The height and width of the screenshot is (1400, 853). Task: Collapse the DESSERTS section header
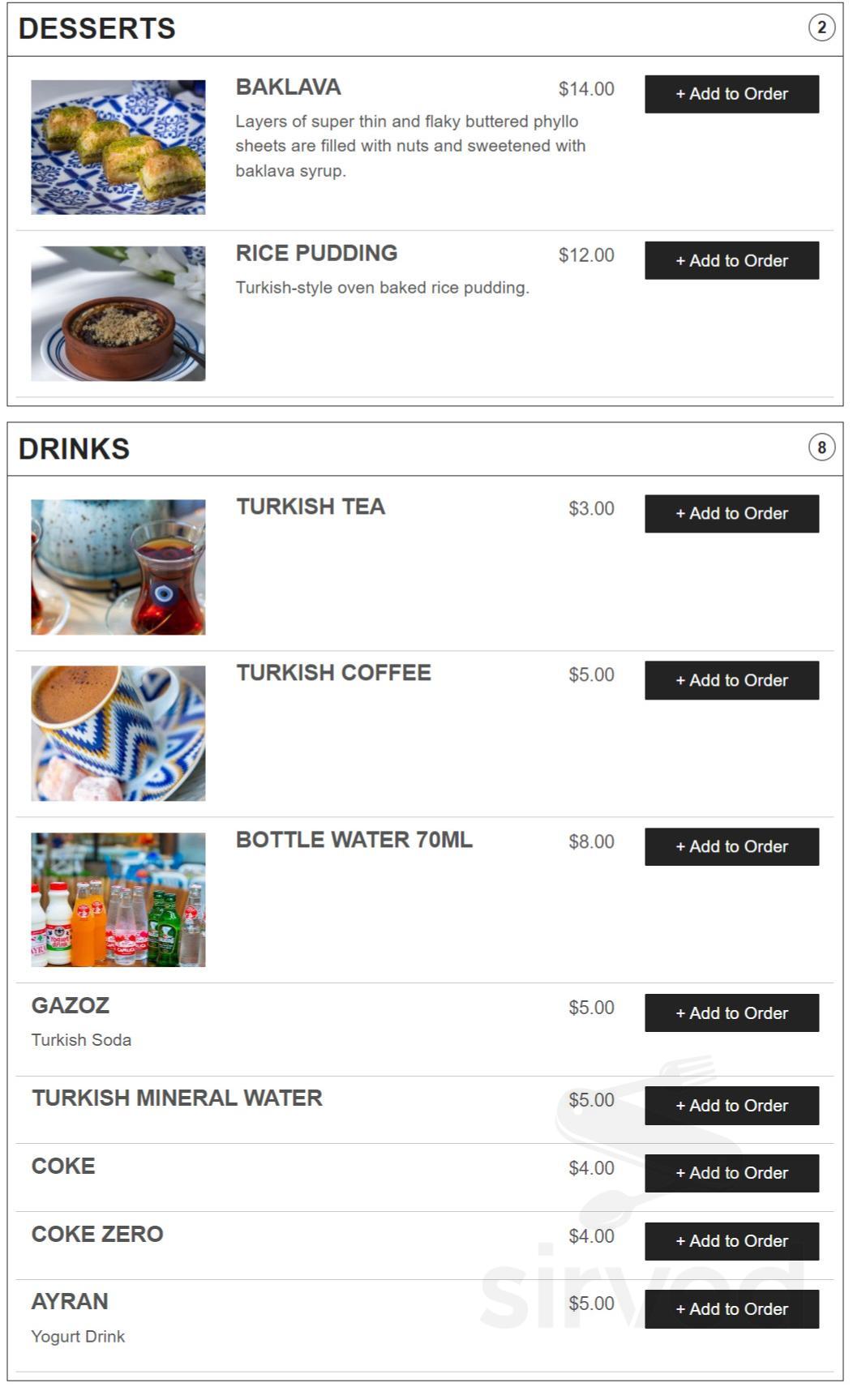[97, 27]
